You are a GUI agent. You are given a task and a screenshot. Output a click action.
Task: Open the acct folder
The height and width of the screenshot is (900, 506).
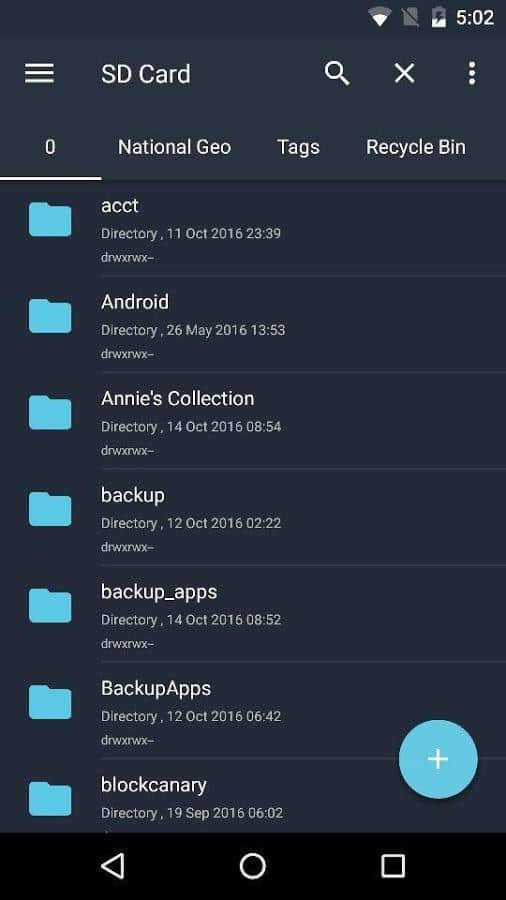(x=253, y=229)
